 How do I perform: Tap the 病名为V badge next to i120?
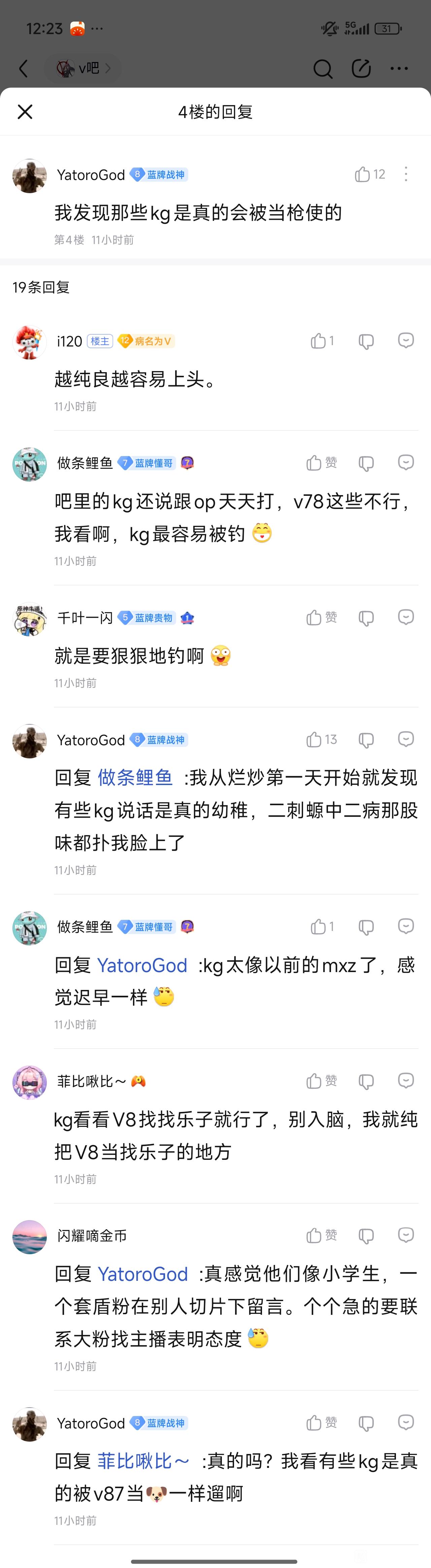pyautogui.click(x=146, y=341)
